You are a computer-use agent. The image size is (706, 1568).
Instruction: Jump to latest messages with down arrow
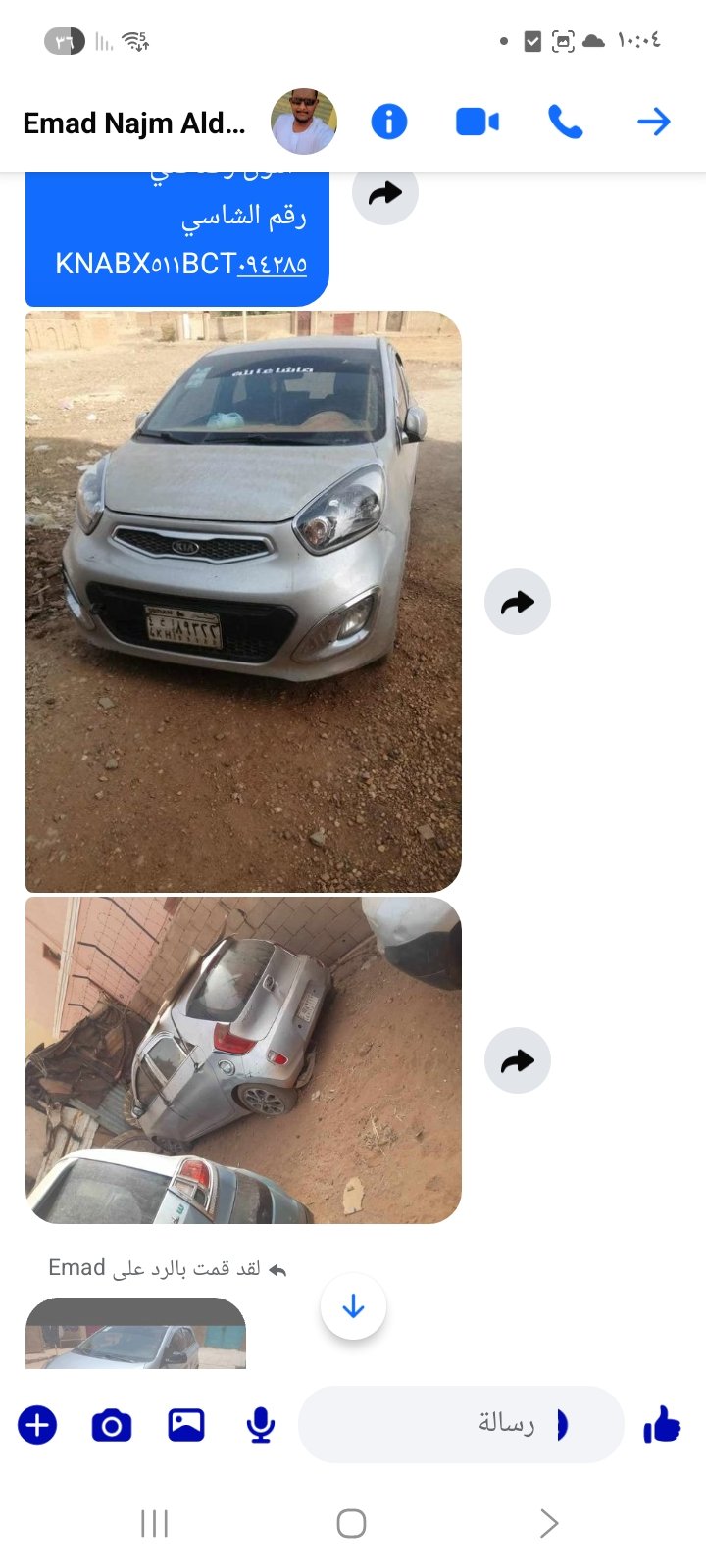[353, 1306]
